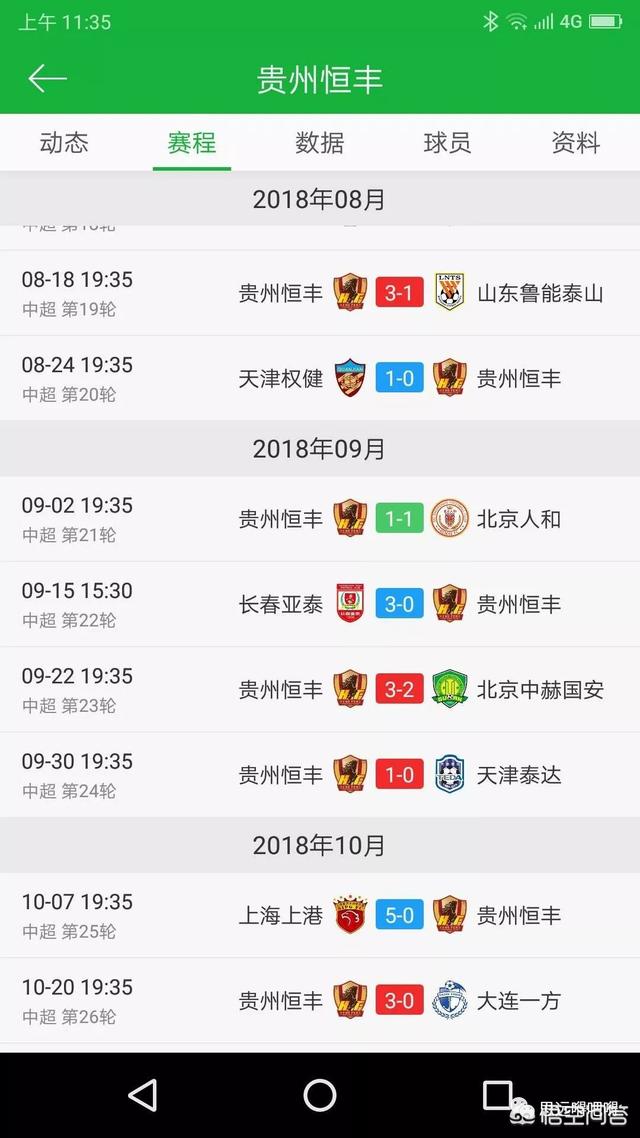Tap the system home button
This screenshot has width=640, height=1138.
320,1095
